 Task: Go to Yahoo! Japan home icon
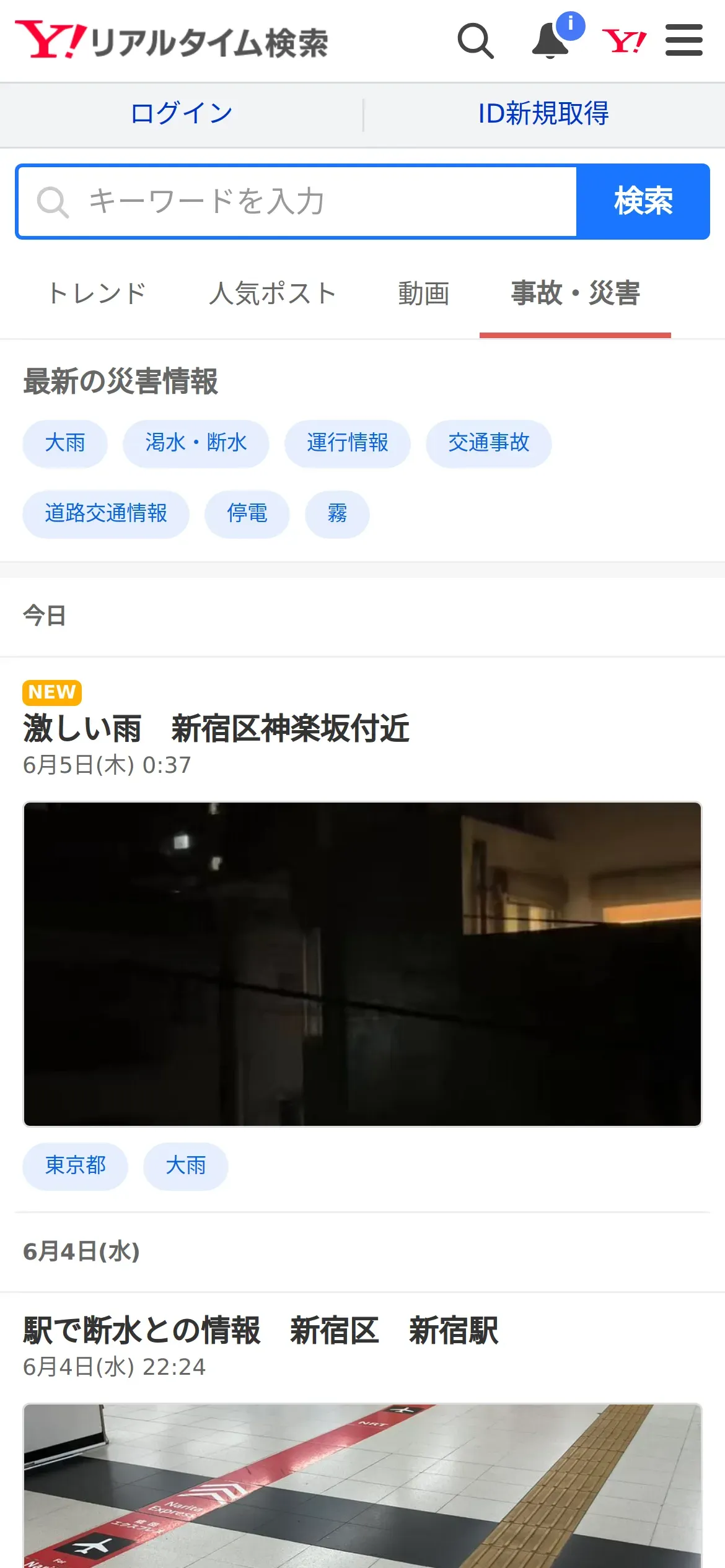click(x=624, y=41)
